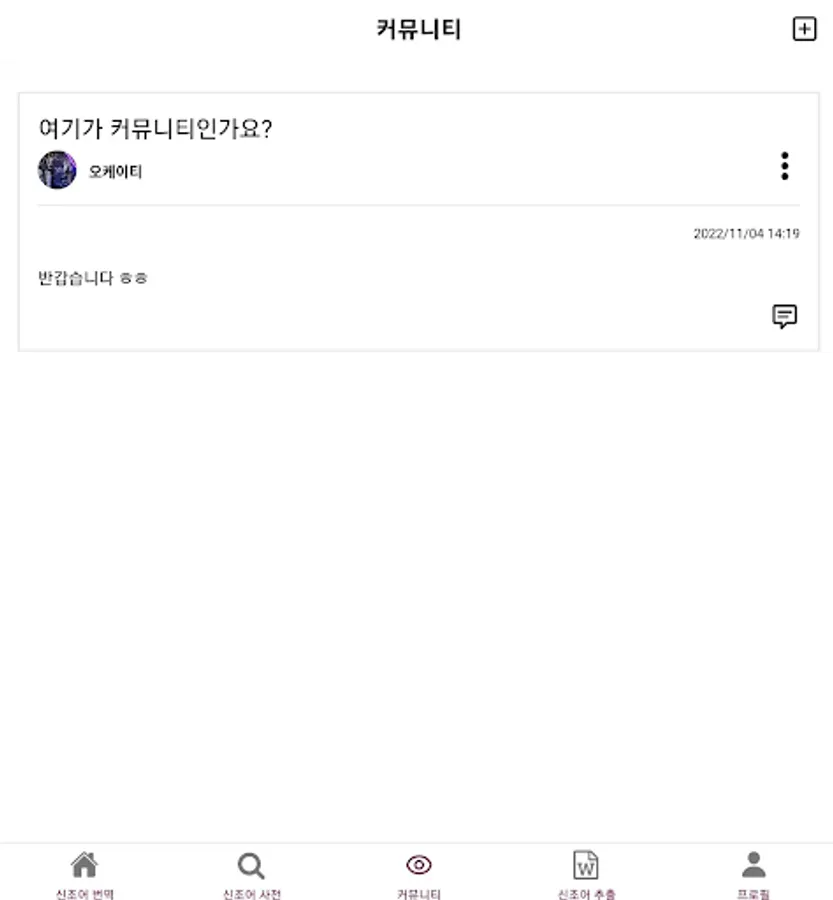Open the post 여기가 커뮤니티인가요?
833x900 pixels.
click(x=155, y=129)
